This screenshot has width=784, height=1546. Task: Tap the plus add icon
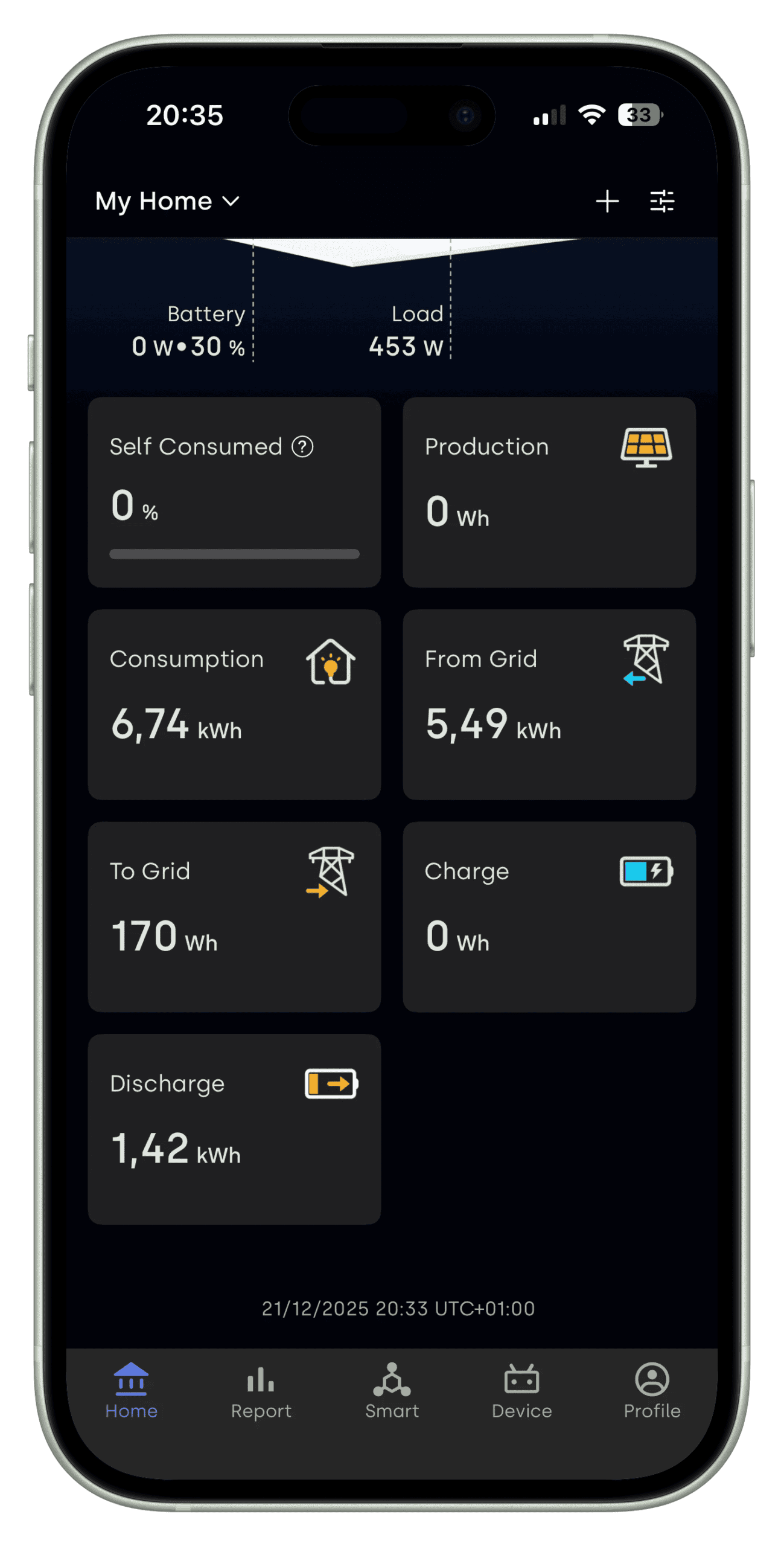tap(607, 201)
